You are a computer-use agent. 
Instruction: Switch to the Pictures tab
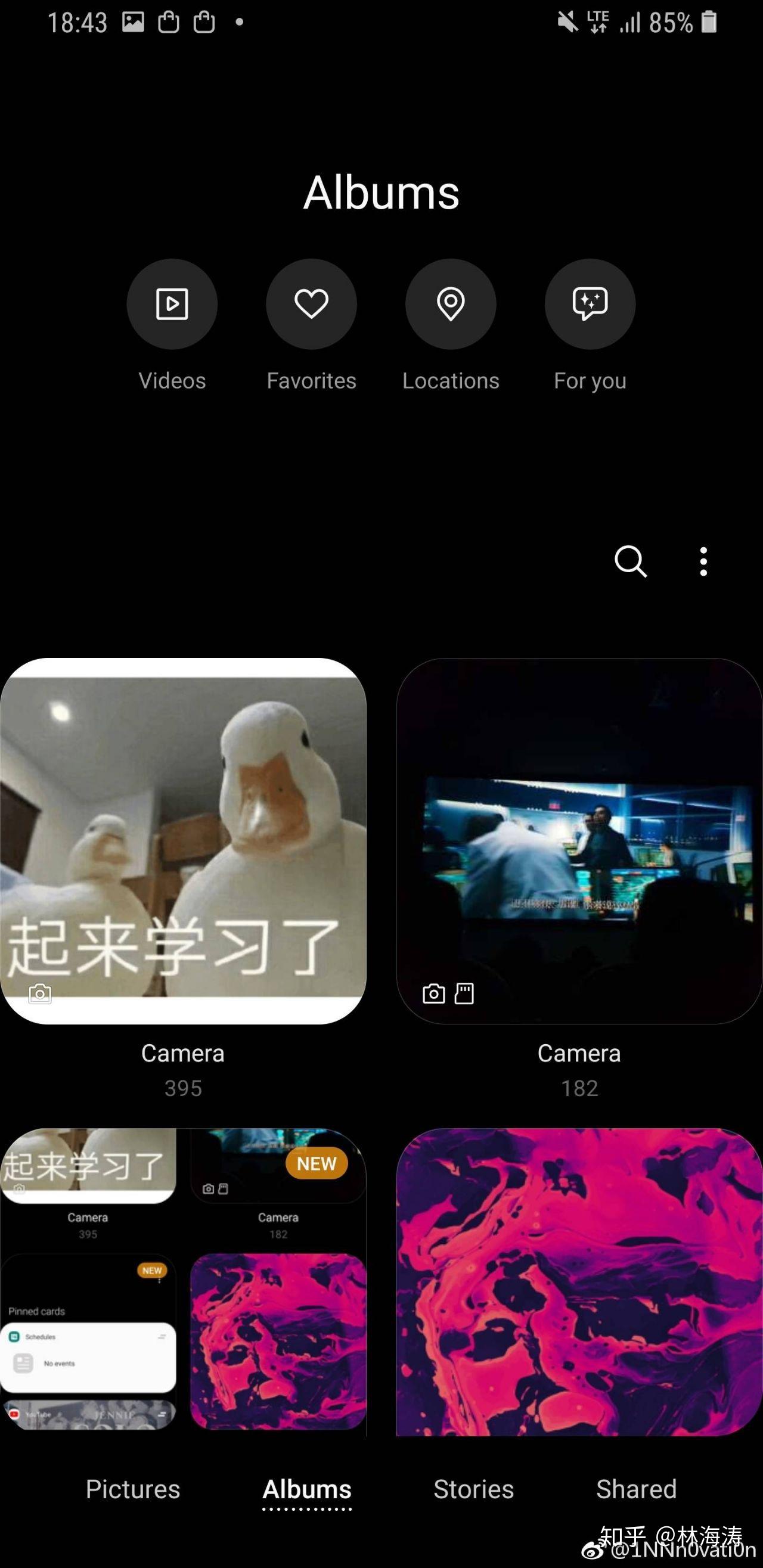click(133, 1489)
